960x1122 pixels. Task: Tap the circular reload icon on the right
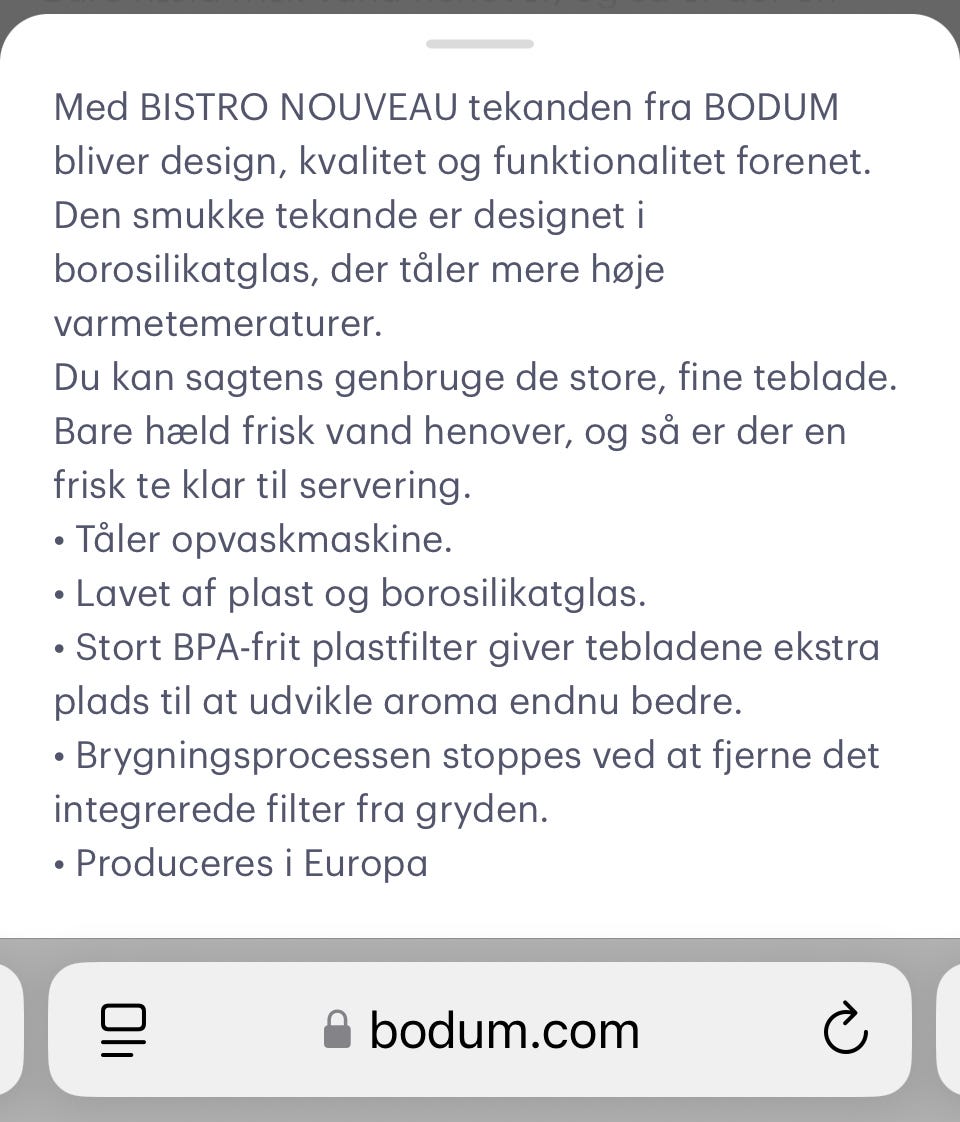click(x=846, y=1029)
